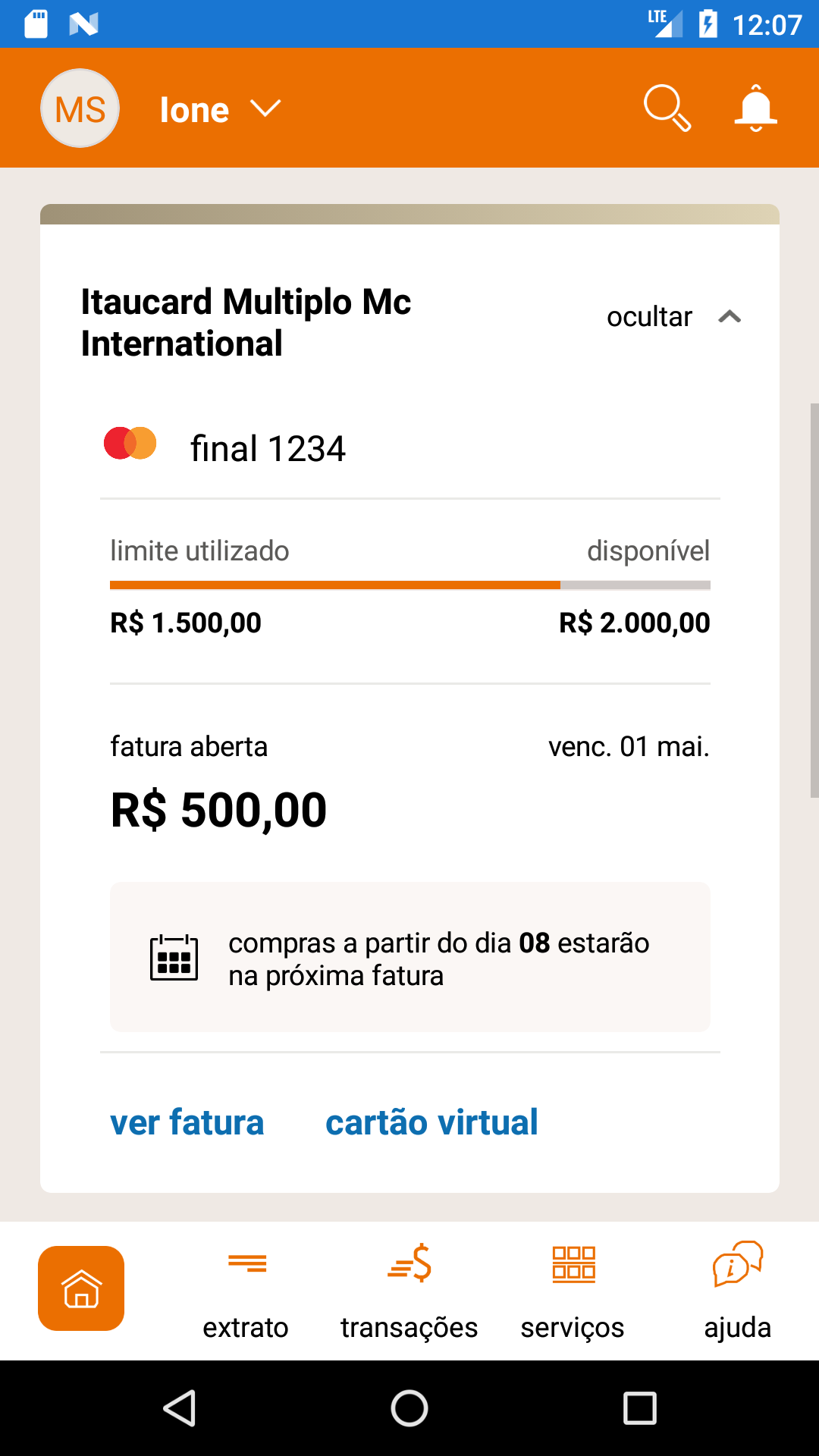The width and height of the screenshot is (819, 1456).
Task: Switch to the transações tab
Action: coord(409,1292)
